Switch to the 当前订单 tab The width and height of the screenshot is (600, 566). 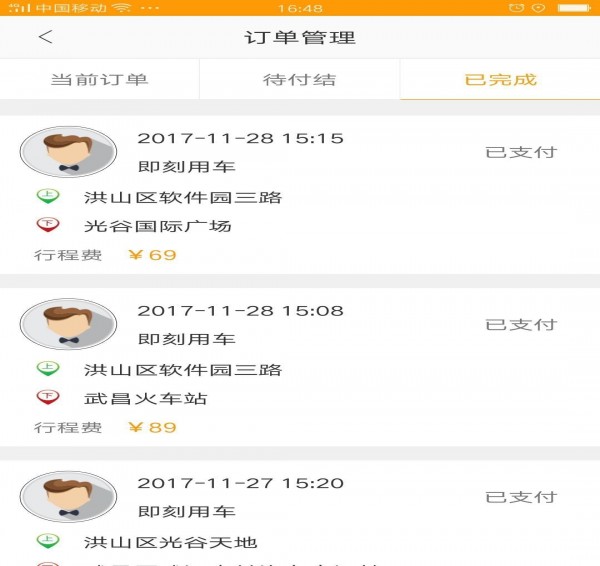(x=99, y=80)
